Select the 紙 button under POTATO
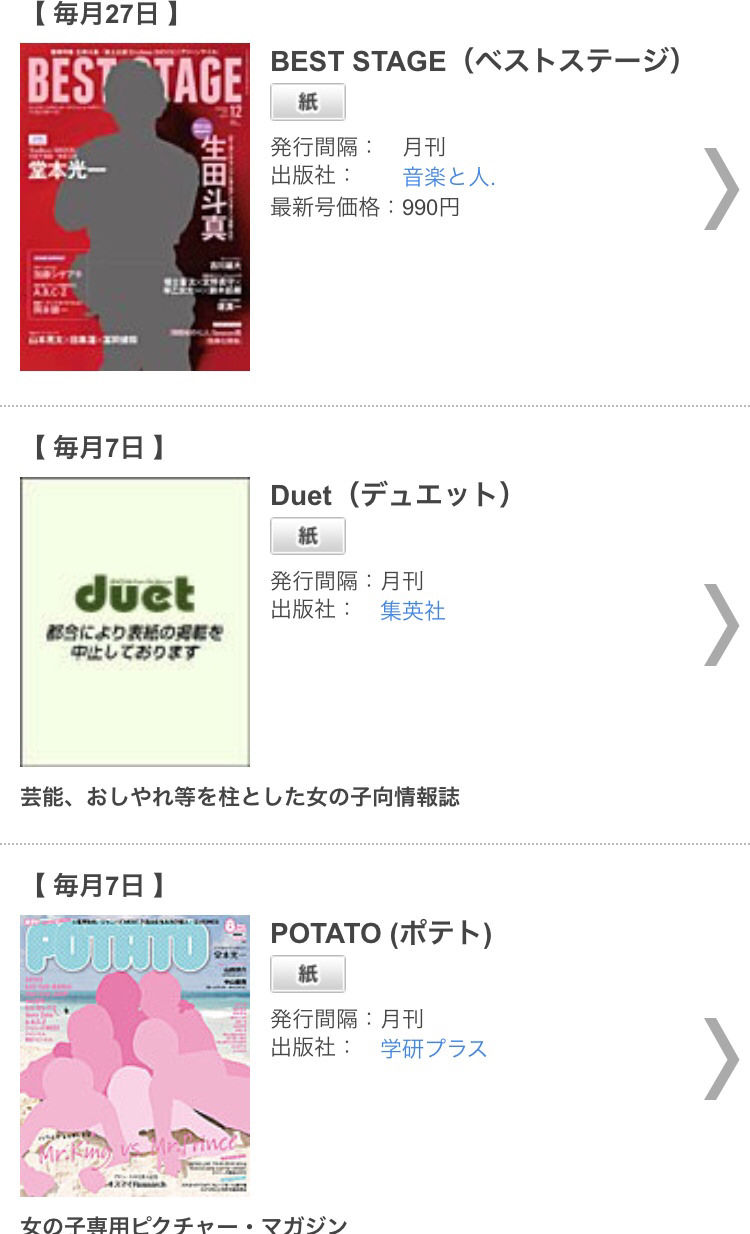This screenshot has height=1234, width=750. coord(308,974)
